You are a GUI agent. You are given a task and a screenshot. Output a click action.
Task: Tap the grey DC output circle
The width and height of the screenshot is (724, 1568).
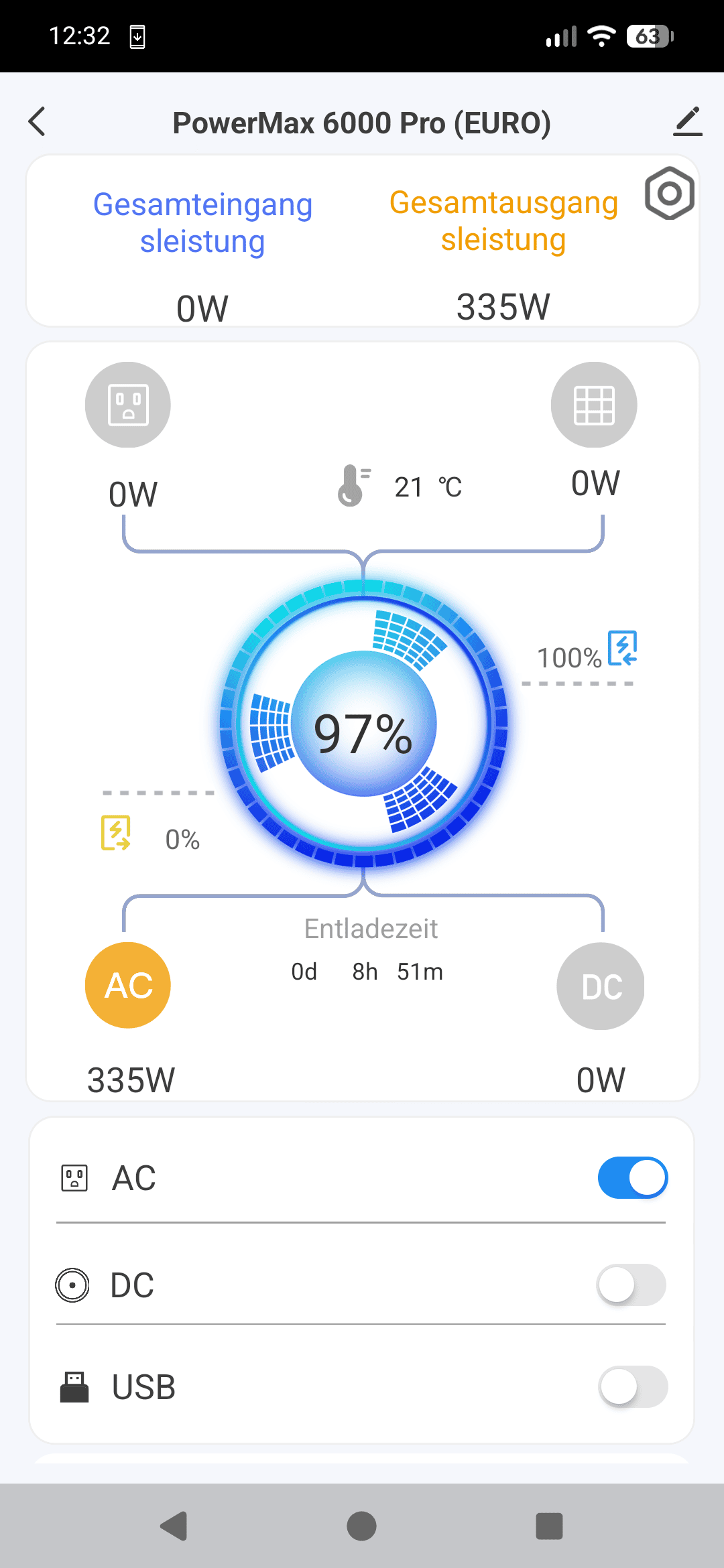click(601, 986)
